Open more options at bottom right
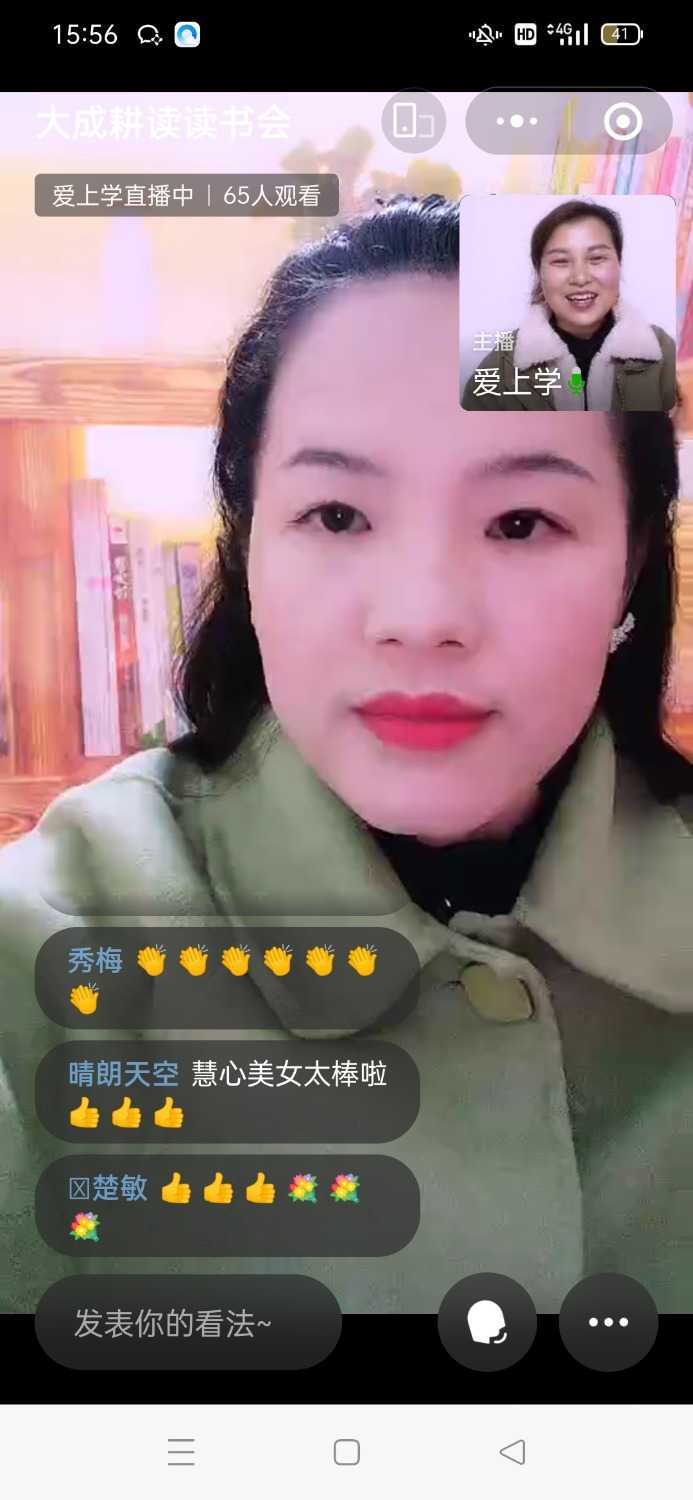This screenshot has height=1500, width=693. 608,1323
